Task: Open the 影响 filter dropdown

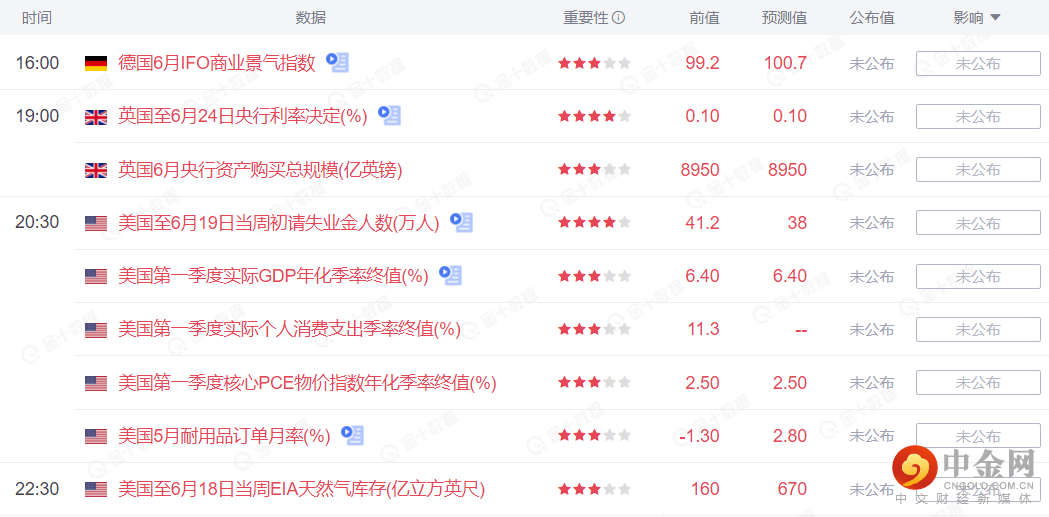Action: [977, 18]
